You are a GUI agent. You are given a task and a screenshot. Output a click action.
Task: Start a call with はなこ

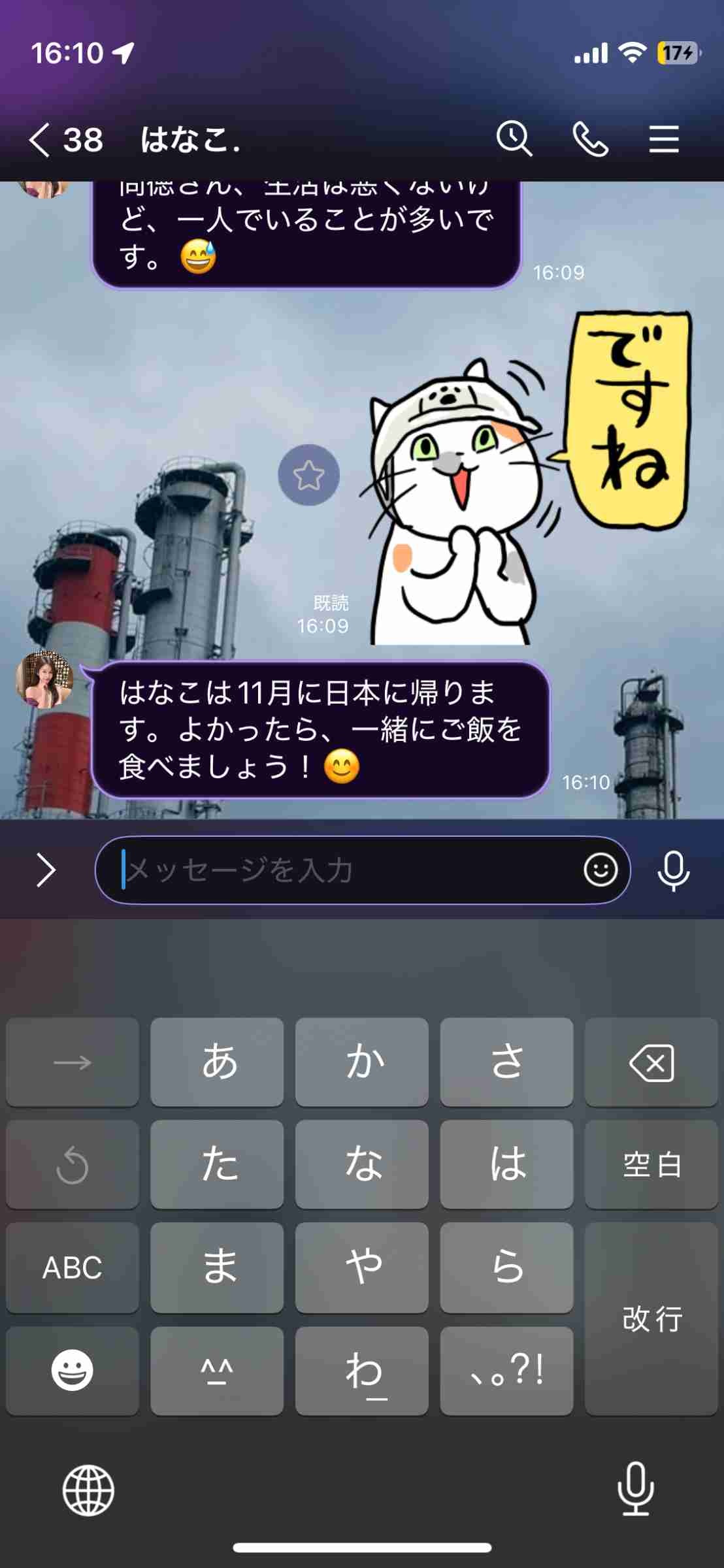point(590,139)
